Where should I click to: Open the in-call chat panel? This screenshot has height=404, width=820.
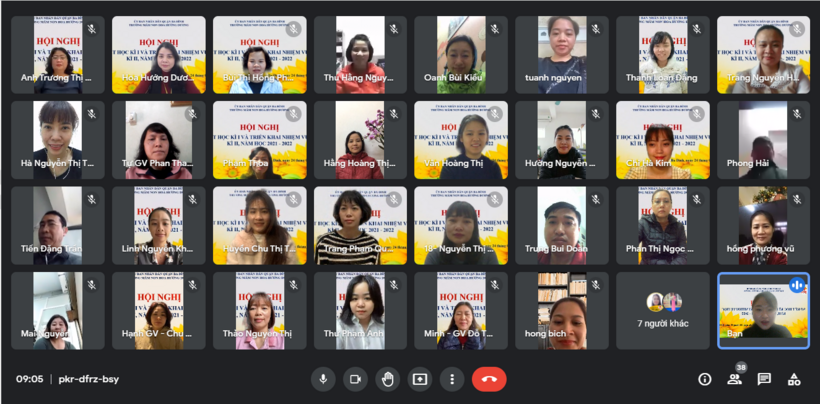click(x=764, y=379)
